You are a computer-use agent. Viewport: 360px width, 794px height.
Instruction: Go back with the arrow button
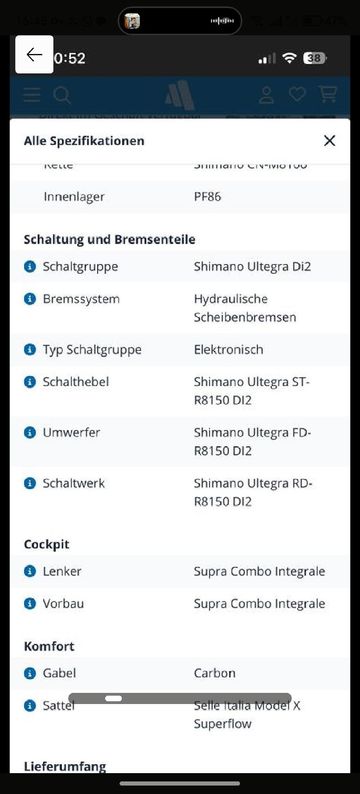(x=34, y=55)
